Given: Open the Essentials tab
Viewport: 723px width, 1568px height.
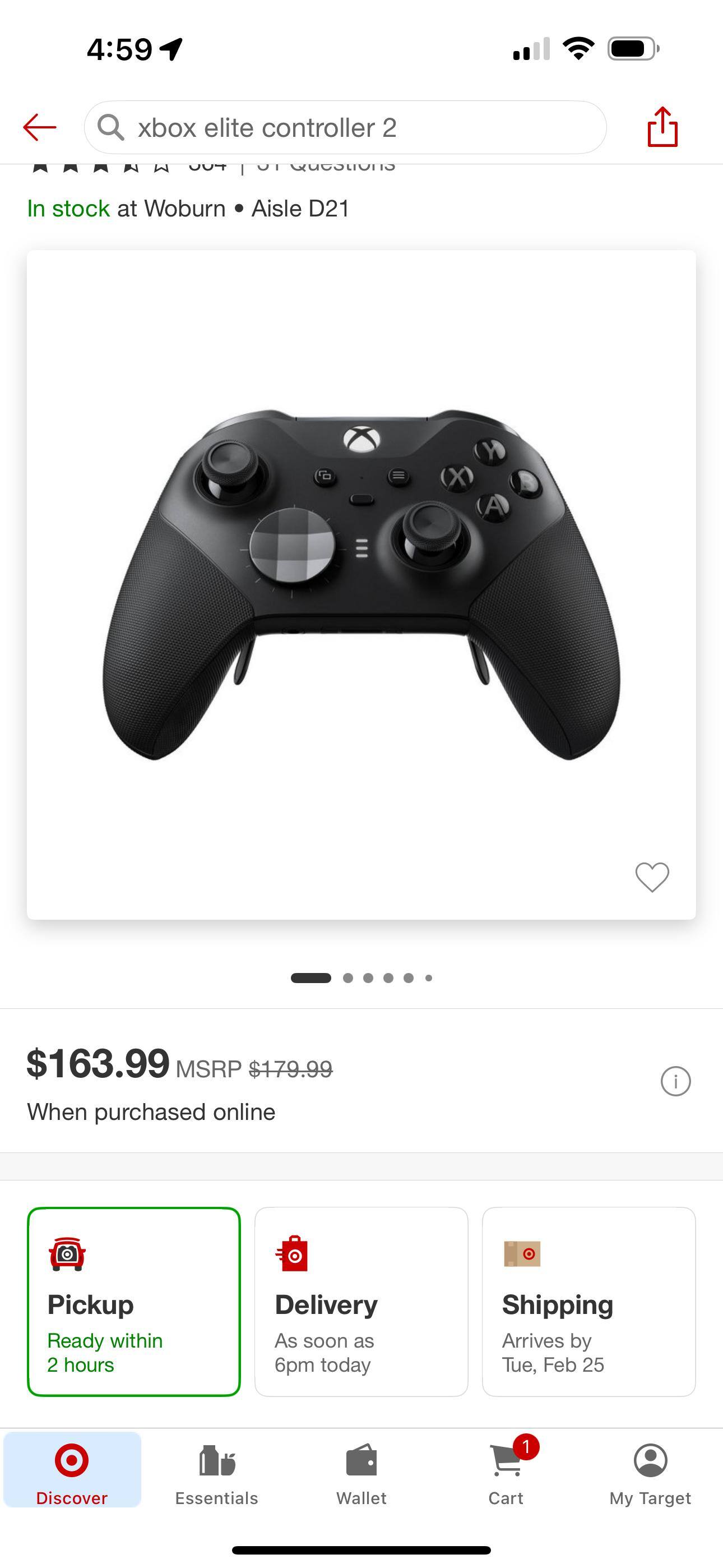Looking at the screenshot, I should pyautogui.click(x=217, y=1470).
